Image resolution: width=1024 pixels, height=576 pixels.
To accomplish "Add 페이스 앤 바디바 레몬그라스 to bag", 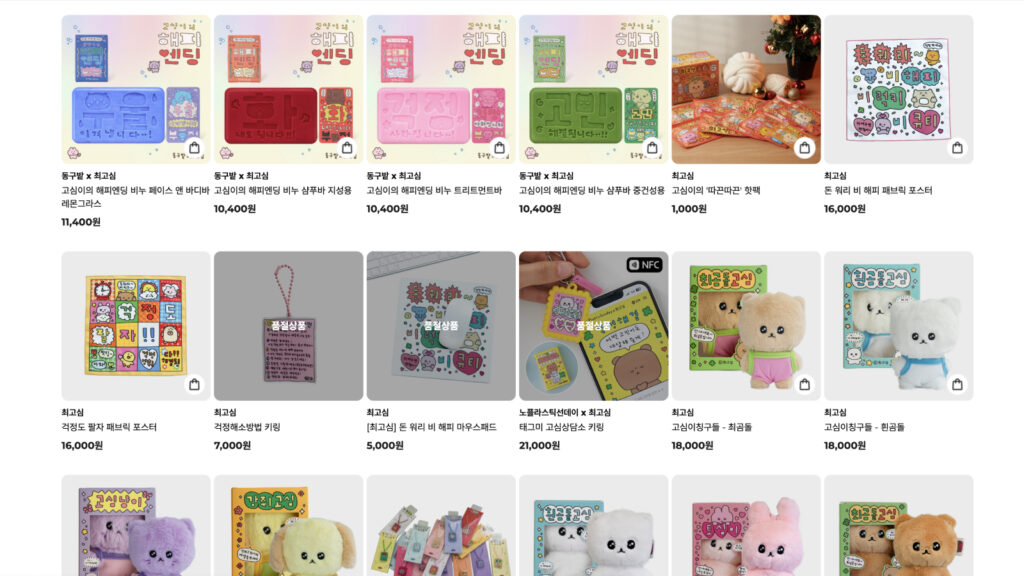I will (x=194, y=148).
